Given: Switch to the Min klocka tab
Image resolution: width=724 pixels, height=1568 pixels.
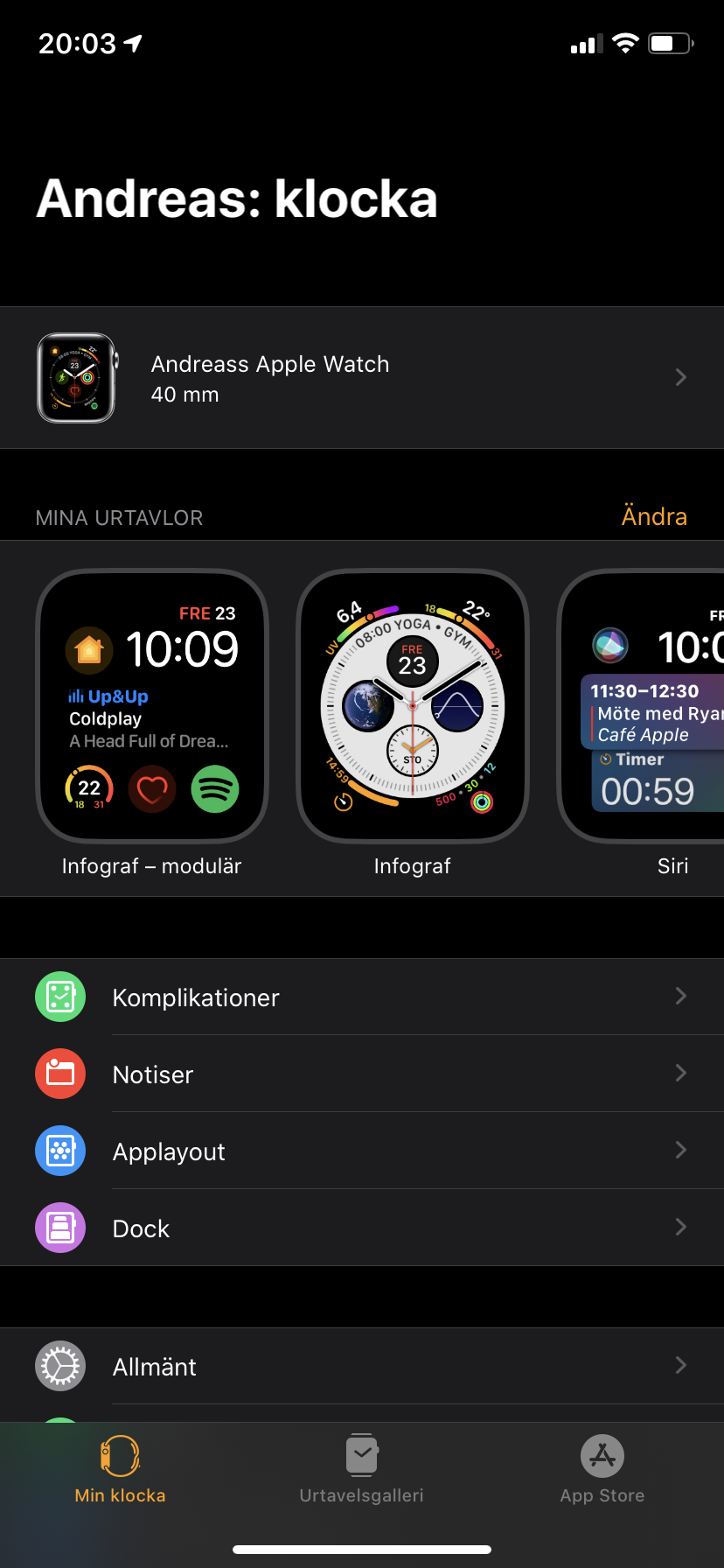Looking at the screenshot, I should pos(121,1470).
